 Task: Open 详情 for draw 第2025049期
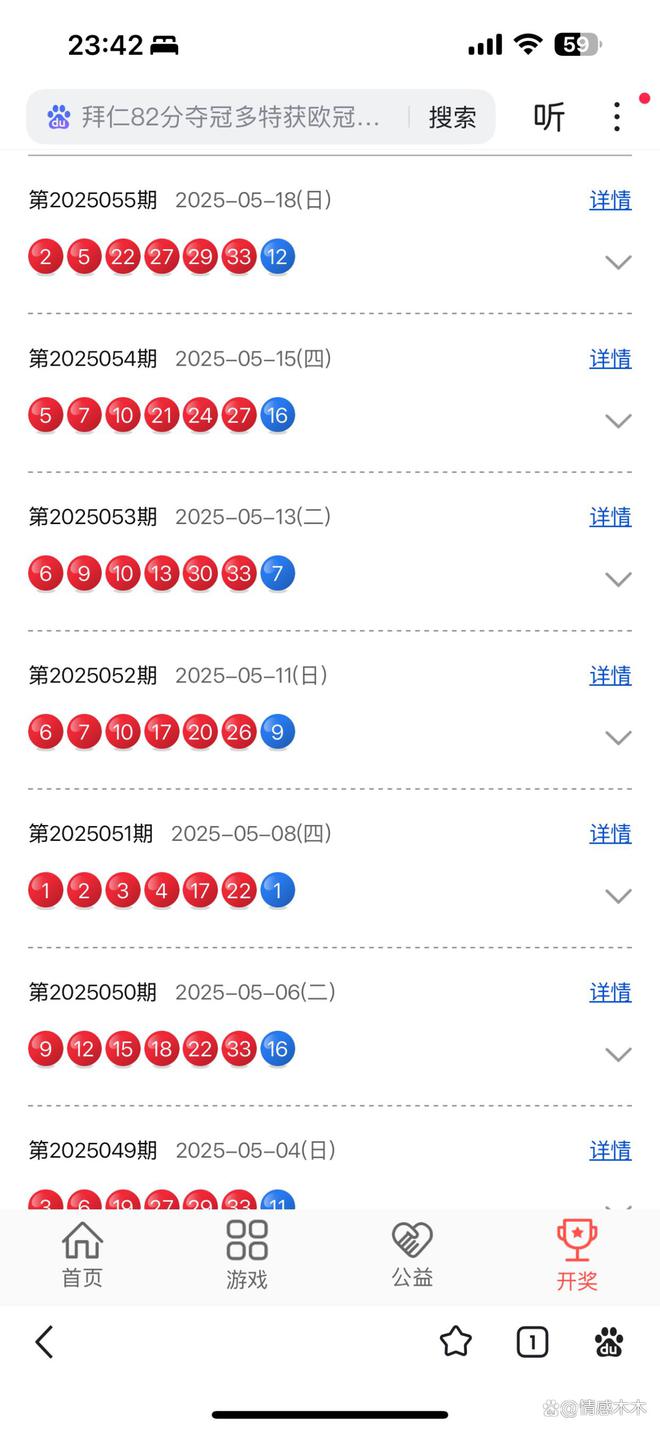(x=610, y=1150)
